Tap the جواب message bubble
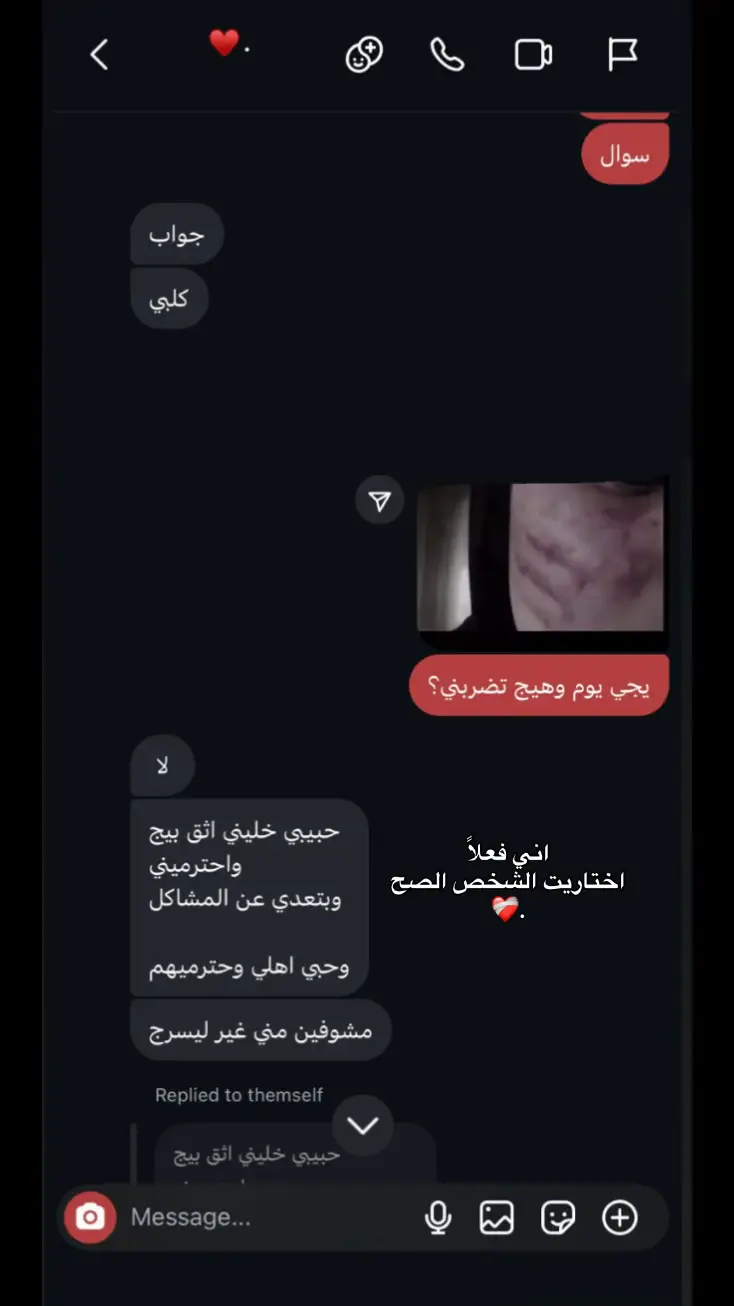This screenshot has height=1306, width=734. click(x=177, y=234)
